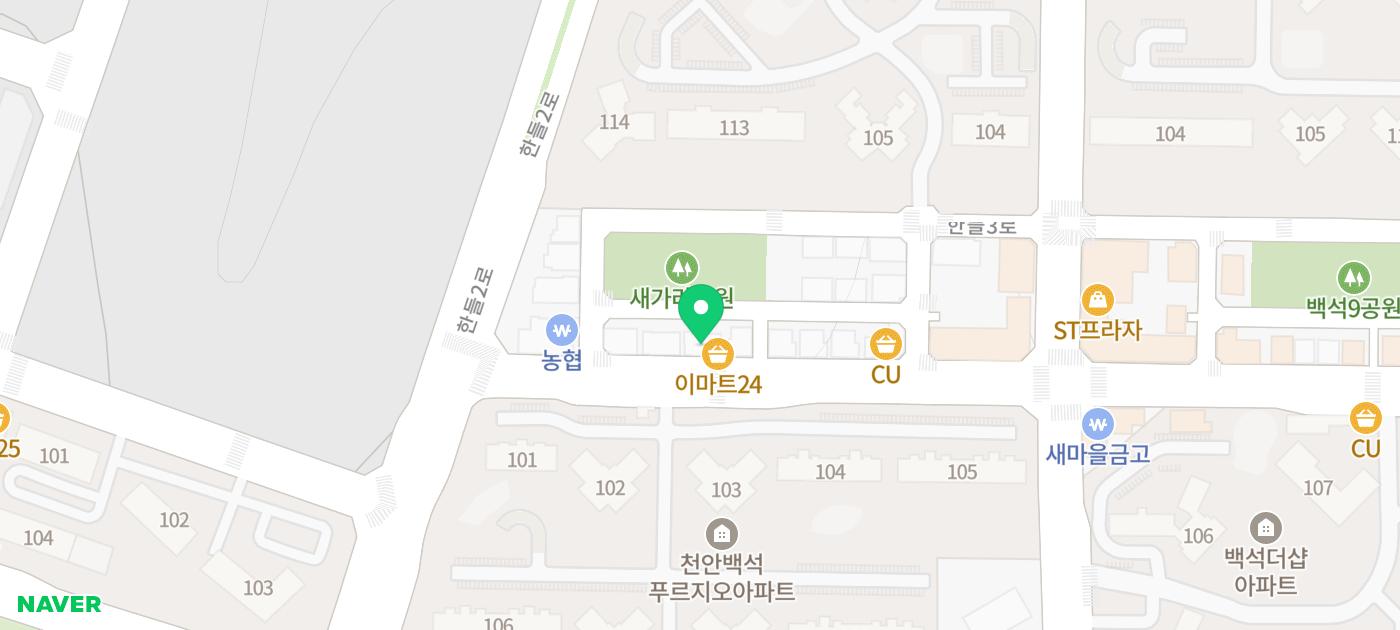1400x630 pixels.
Task: Open the 농협 bank marker
Action: pos(562,330)
